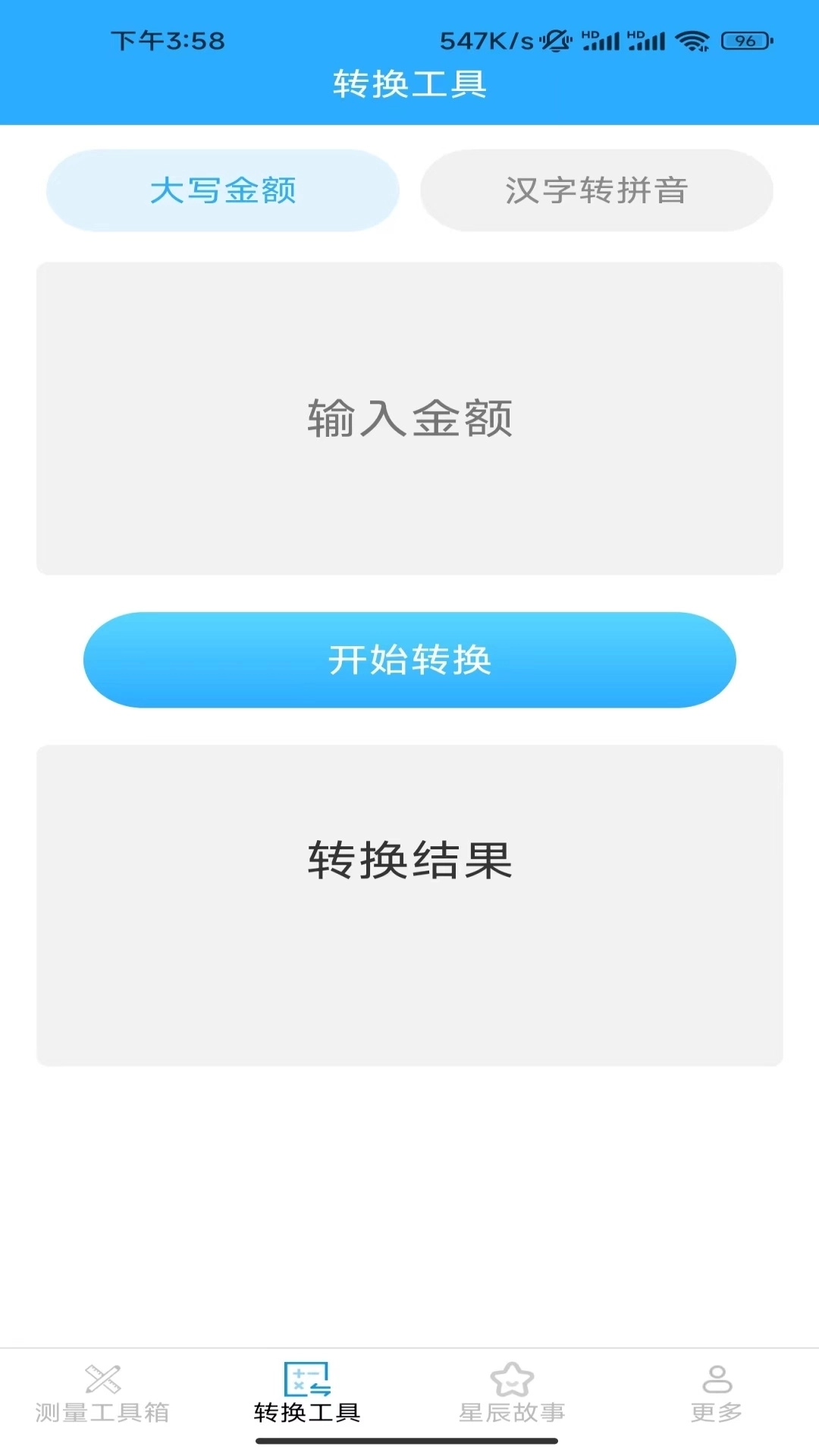
Task: Tap the 转换工具 title in header
Action: click(409, 83)
